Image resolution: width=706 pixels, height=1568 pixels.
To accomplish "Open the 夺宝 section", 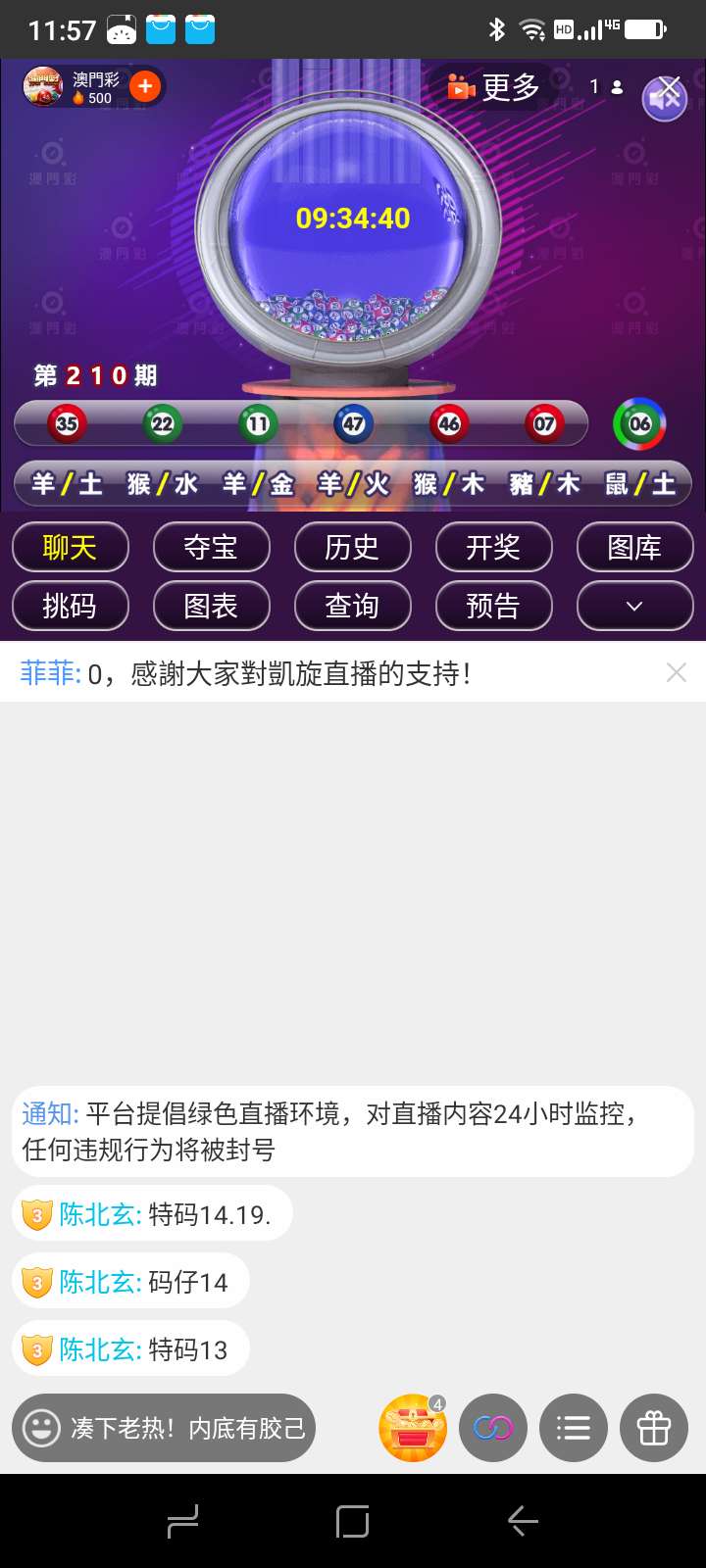I will (212, 547).
